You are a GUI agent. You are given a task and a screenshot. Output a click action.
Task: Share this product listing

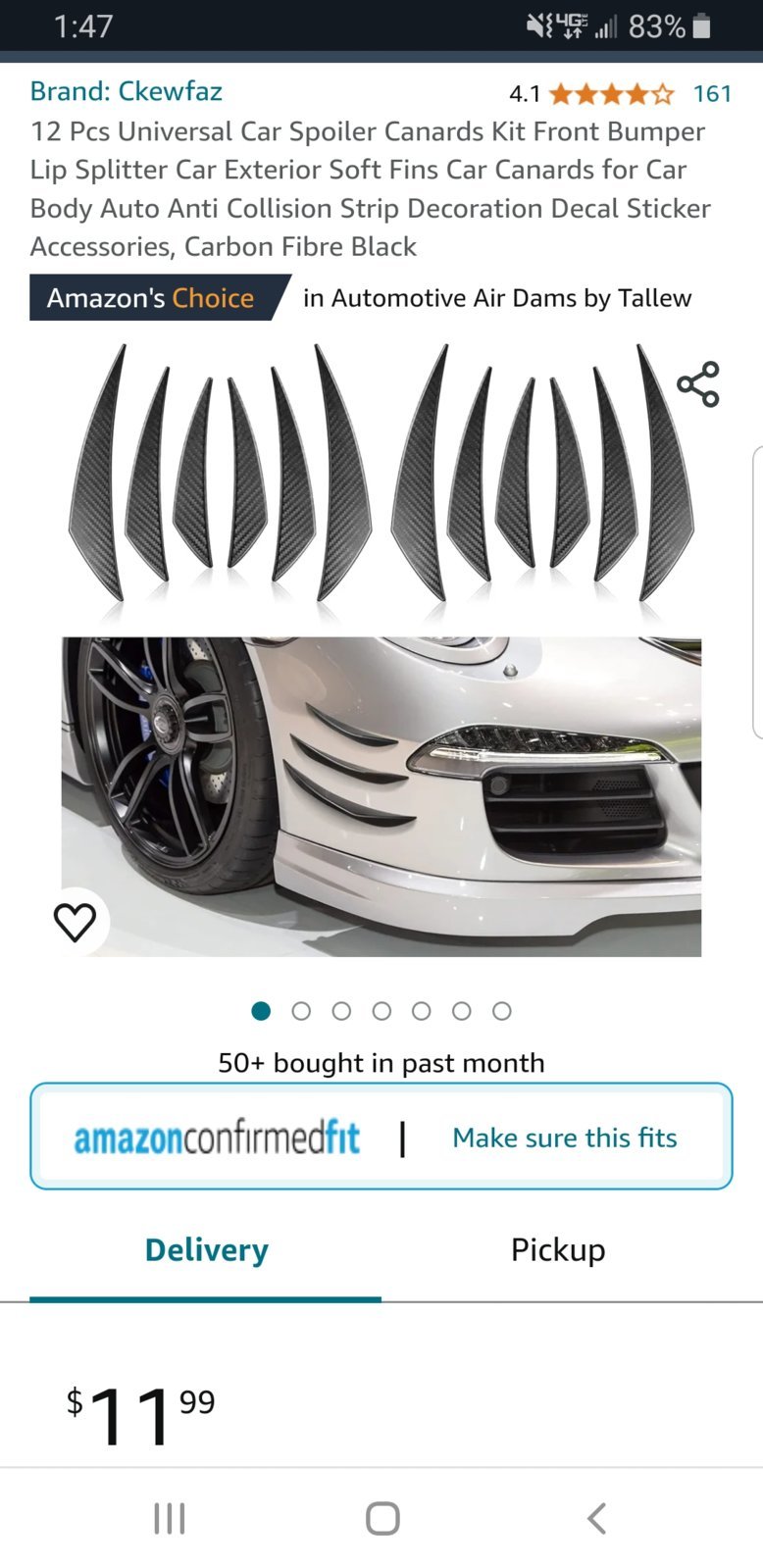(697, 383)
